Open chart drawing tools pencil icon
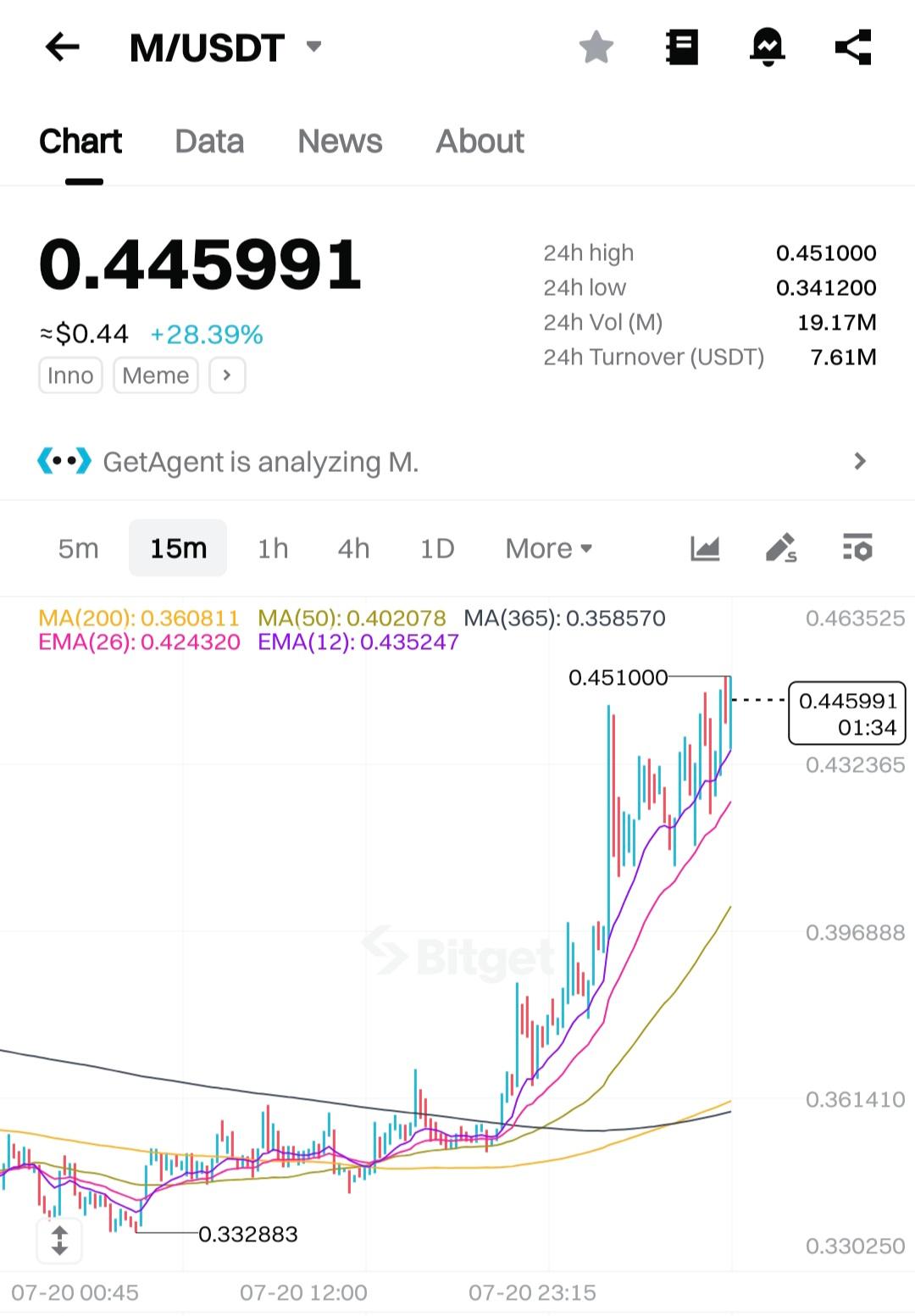Viewport: 915px width, 1316px height. click(780, 548)
